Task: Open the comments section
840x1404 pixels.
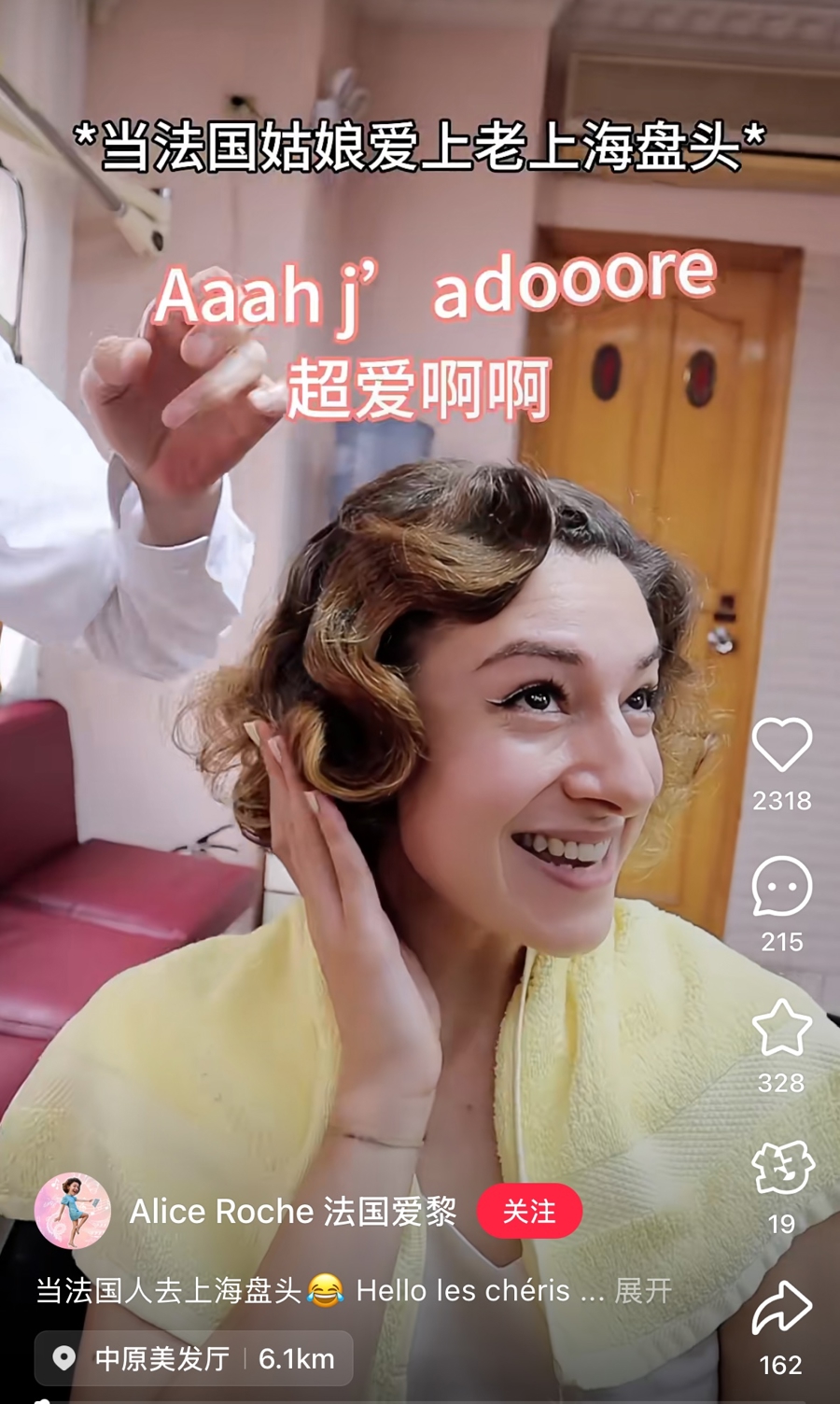Action: (x=781, y=887)
